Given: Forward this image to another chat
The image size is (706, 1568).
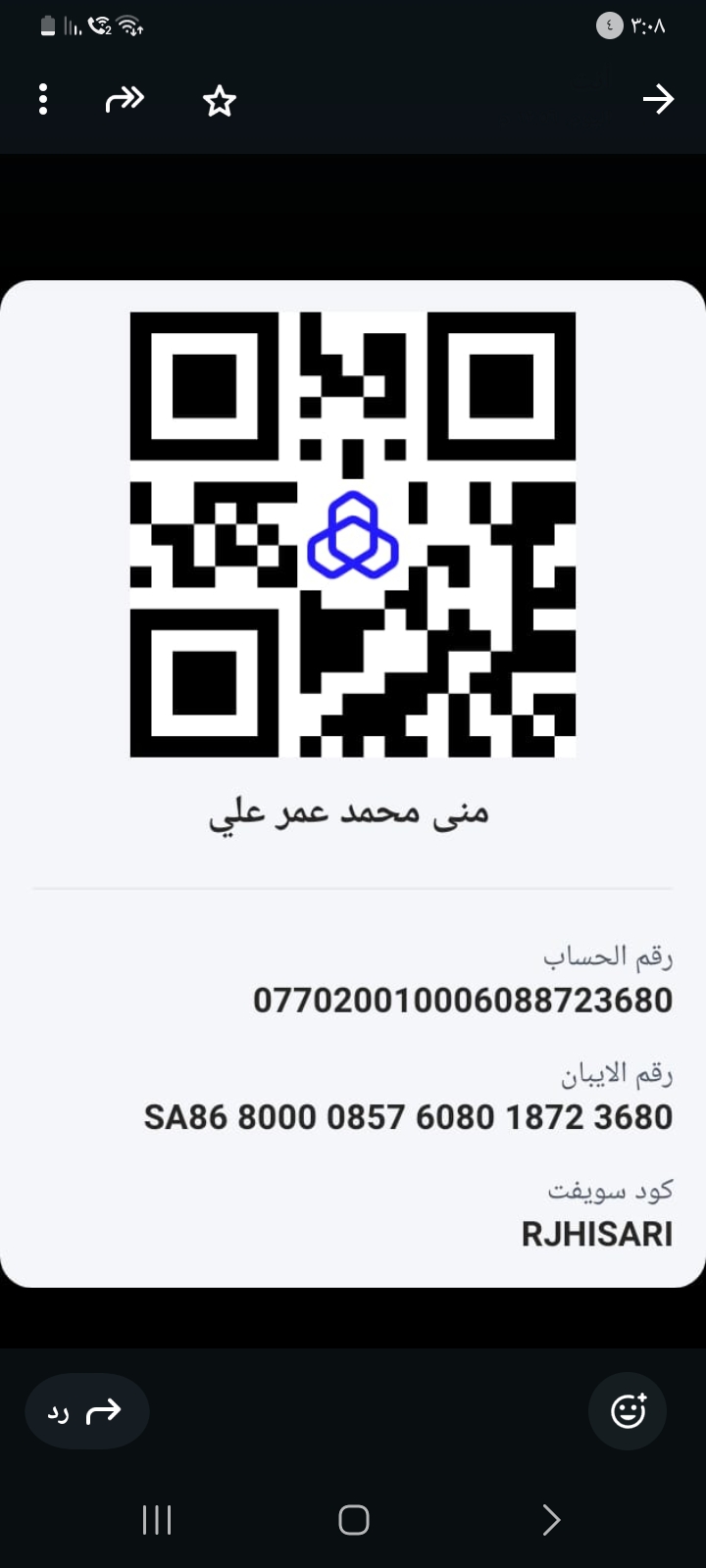Looking at the screenshot, I should tap(125, 100).
